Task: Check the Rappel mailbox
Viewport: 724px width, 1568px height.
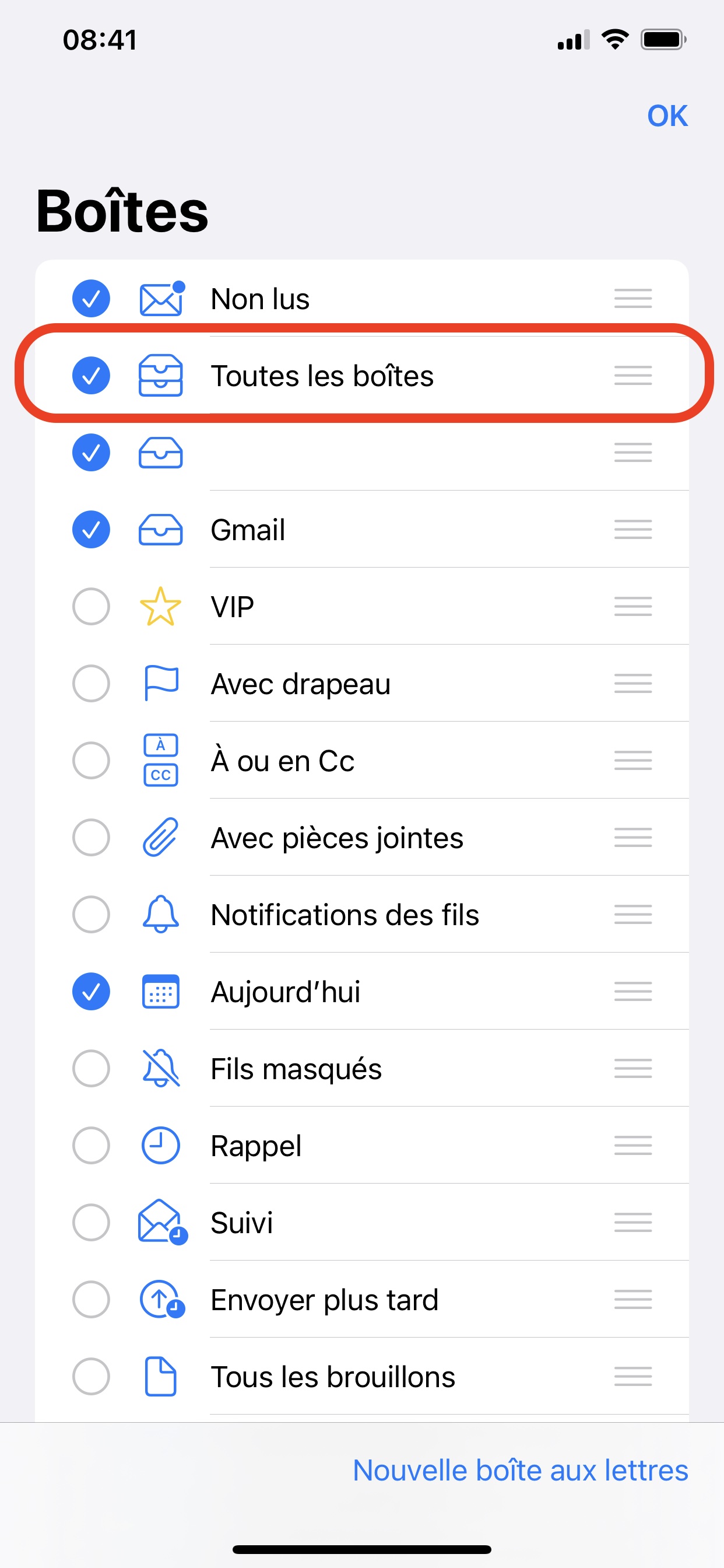Action: [x=92, y=1146]
